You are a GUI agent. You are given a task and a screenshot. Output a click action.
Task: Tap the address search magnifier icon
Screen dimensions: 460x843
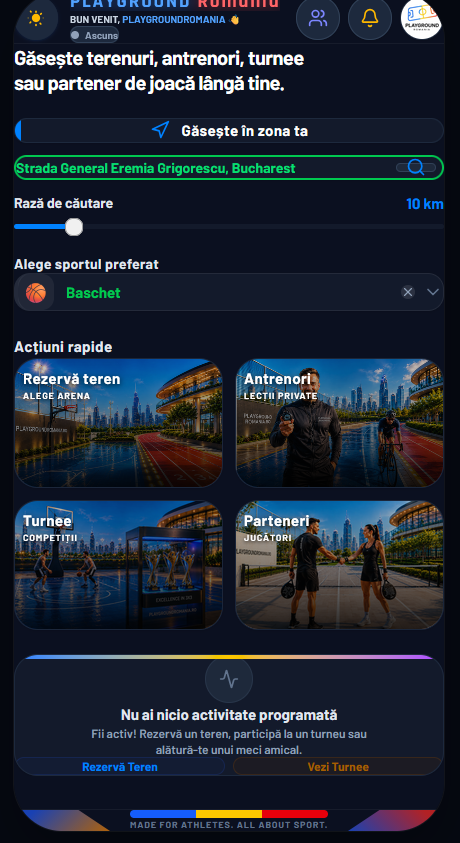tap(416, 167)
